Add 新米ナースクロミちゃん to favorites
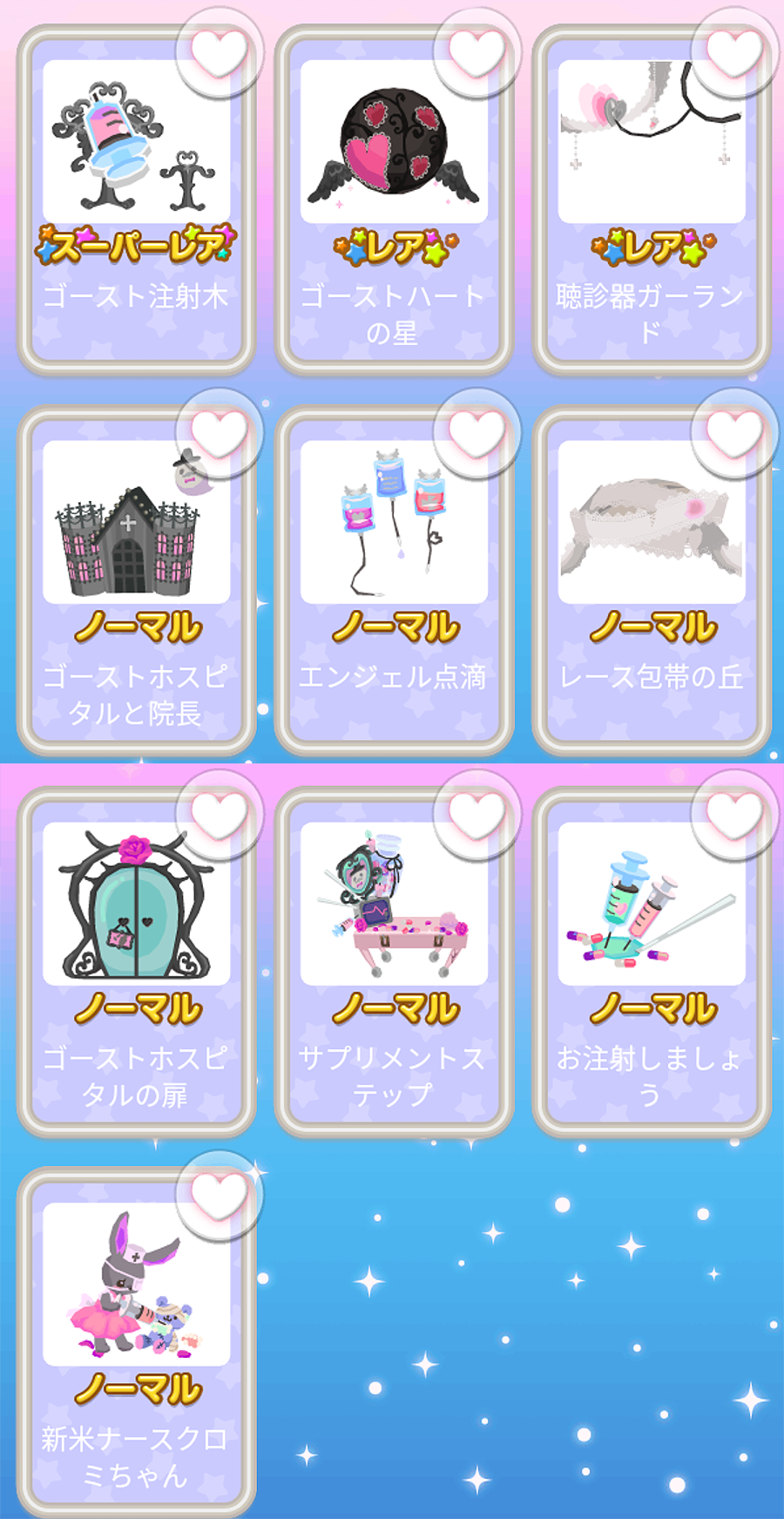 coord(219,1196)
